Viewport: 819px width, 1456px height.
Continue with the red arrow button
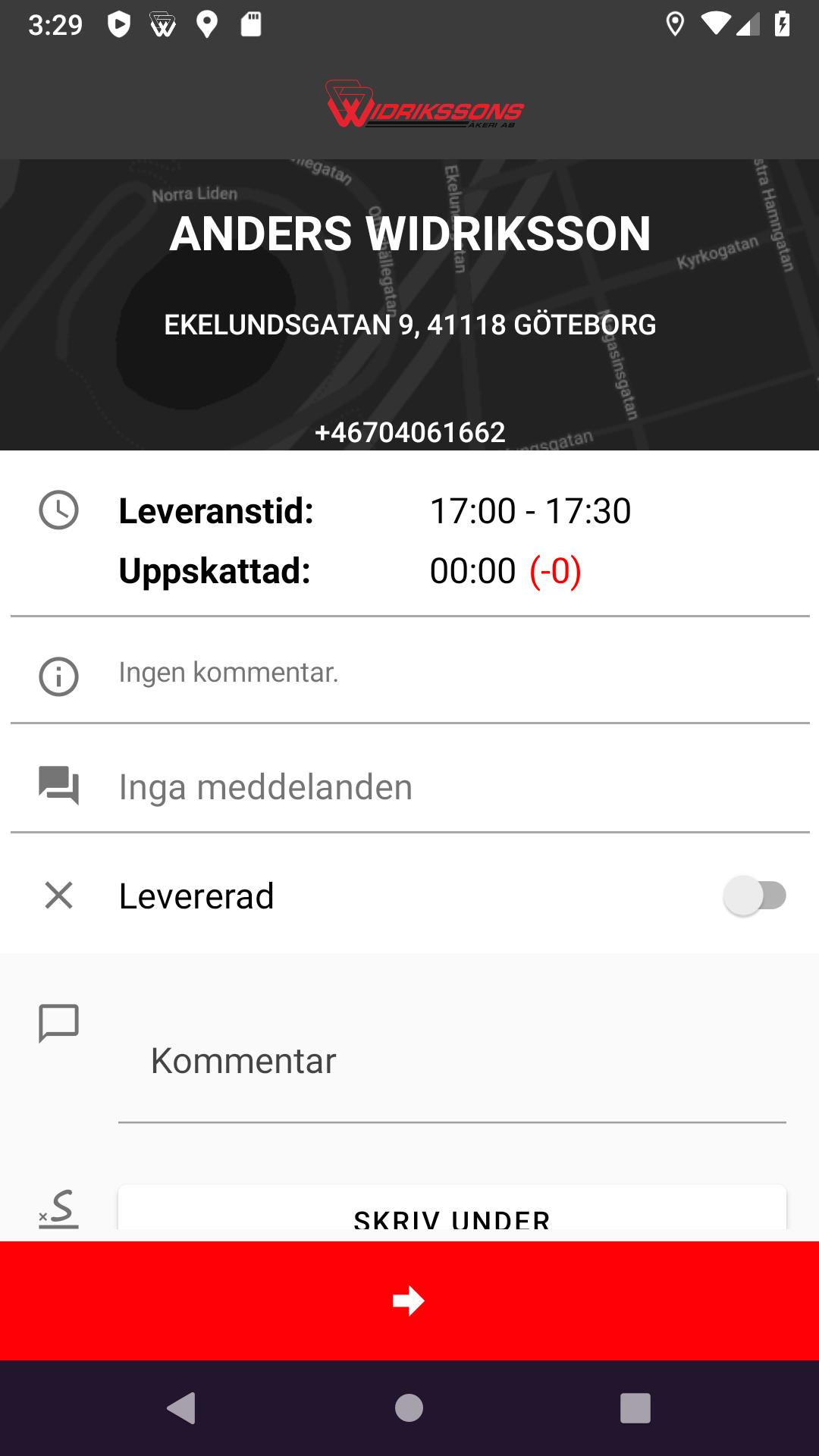point(409,1301)
